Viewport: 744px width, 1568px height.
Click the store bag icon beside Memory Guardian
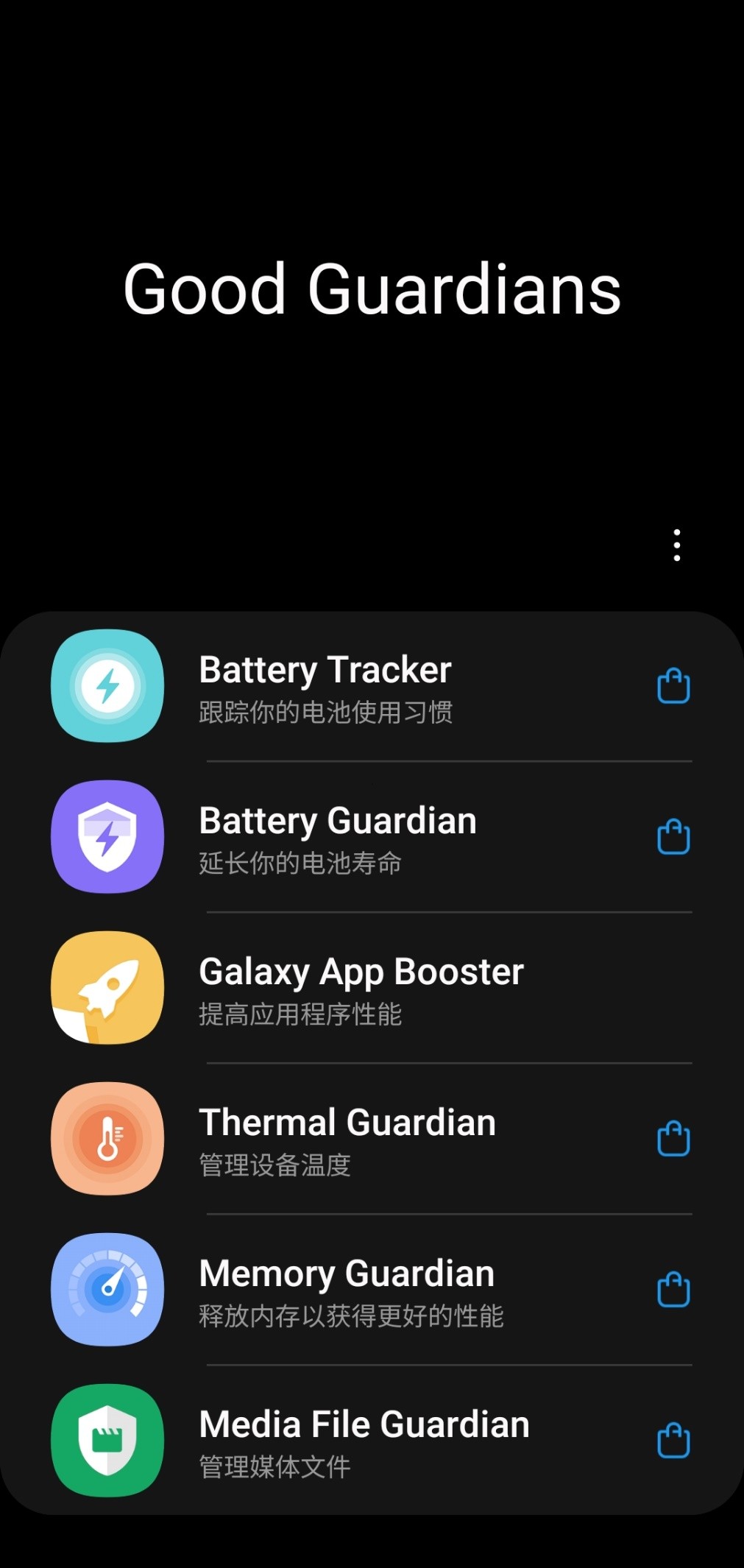[673, 1288]
